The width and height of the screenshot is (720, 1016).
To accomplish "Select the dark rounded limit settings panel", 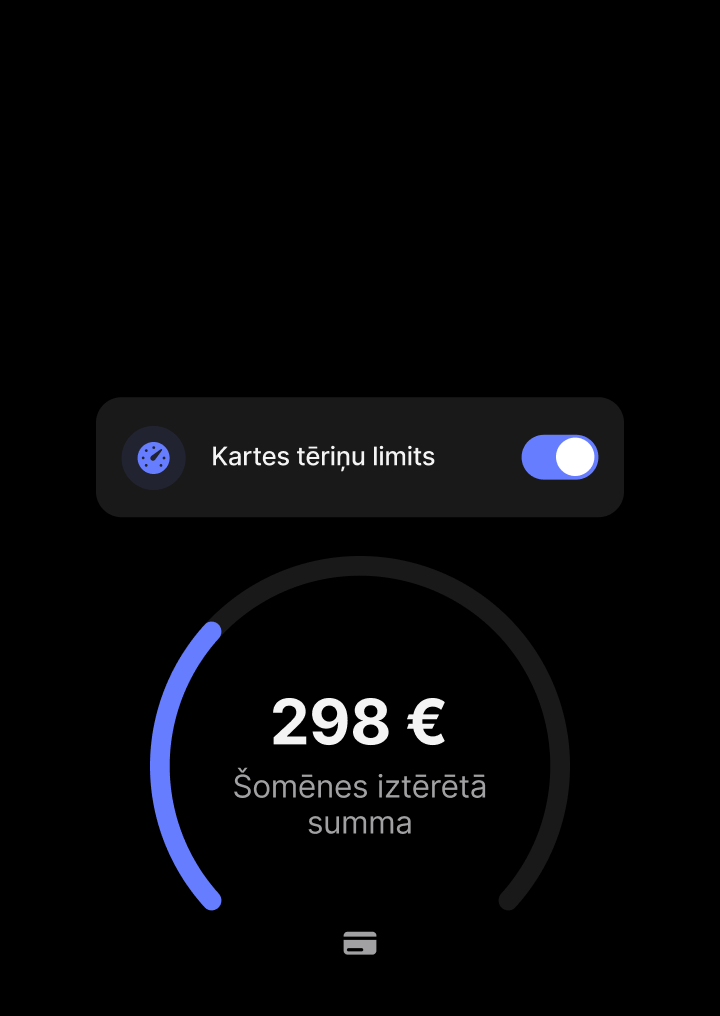I will [x=360, y=457].
